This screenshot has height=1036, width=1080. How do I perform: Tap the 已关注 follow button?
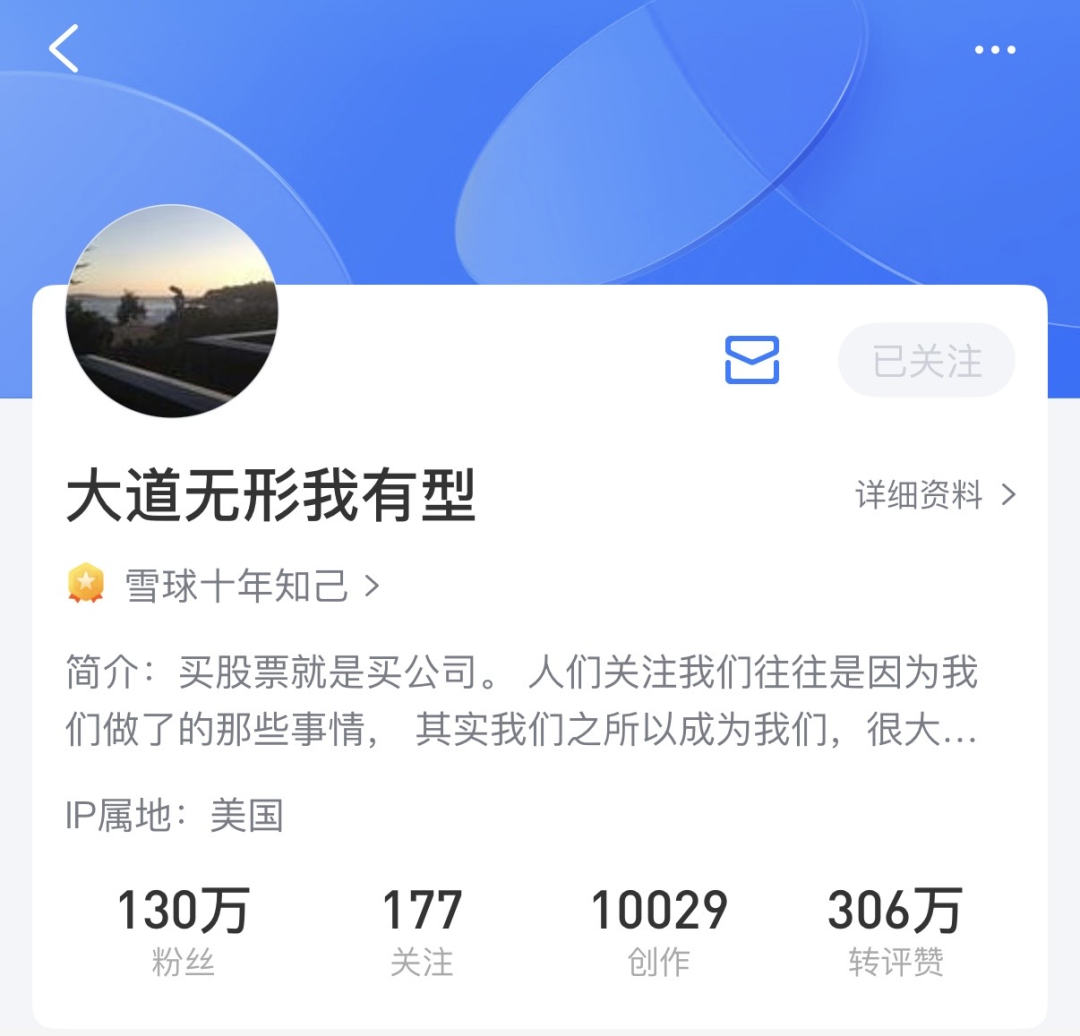(x=927, y=361)
